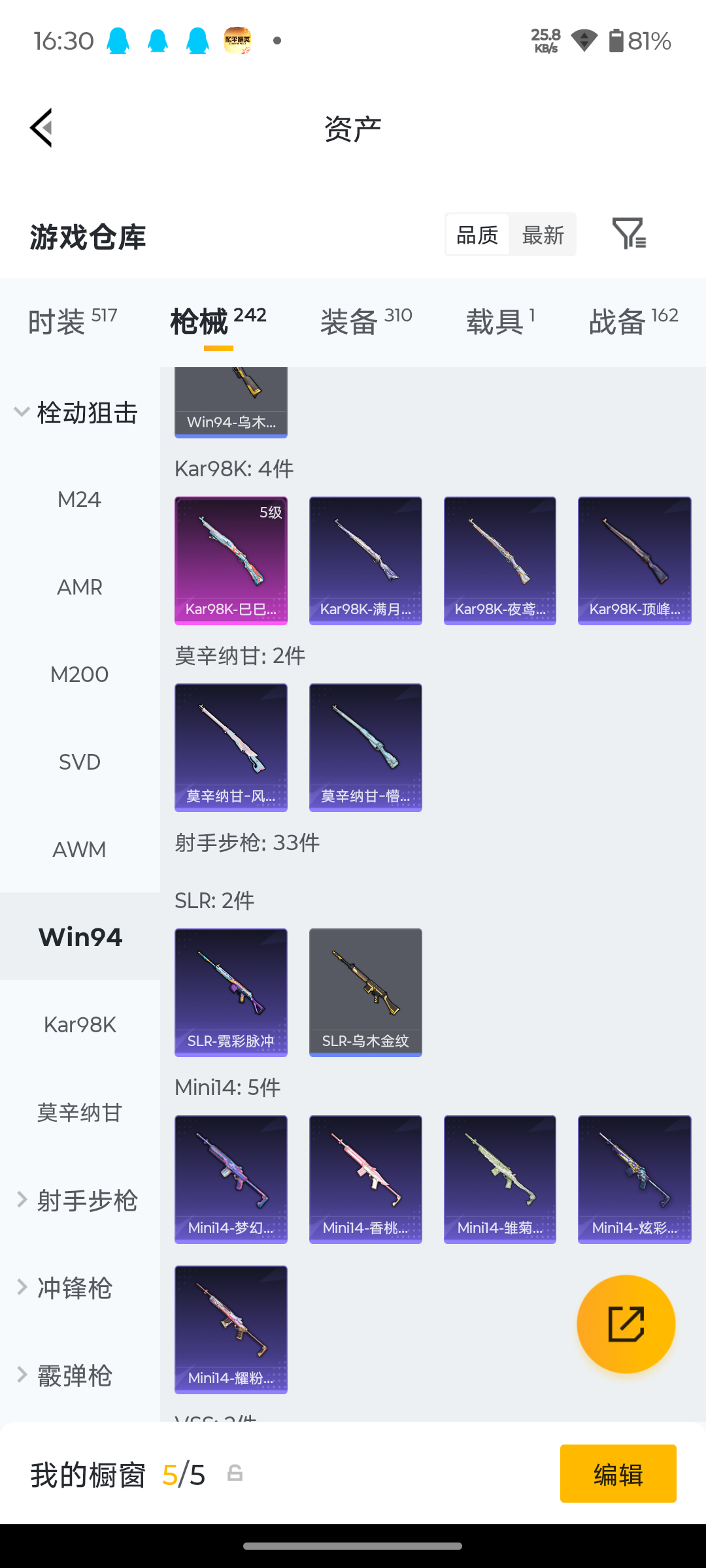Open the filter icon next to 最新
Viewport: 706px width, 1568px height.
629,233
